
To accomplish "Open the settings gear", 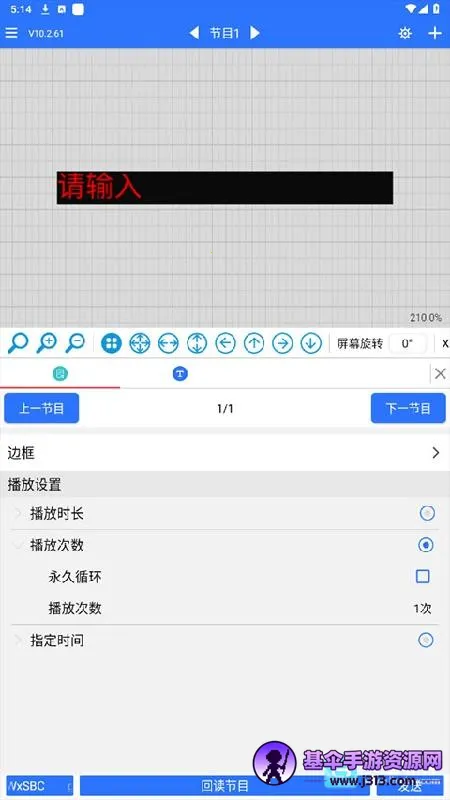I will [405, 34].
